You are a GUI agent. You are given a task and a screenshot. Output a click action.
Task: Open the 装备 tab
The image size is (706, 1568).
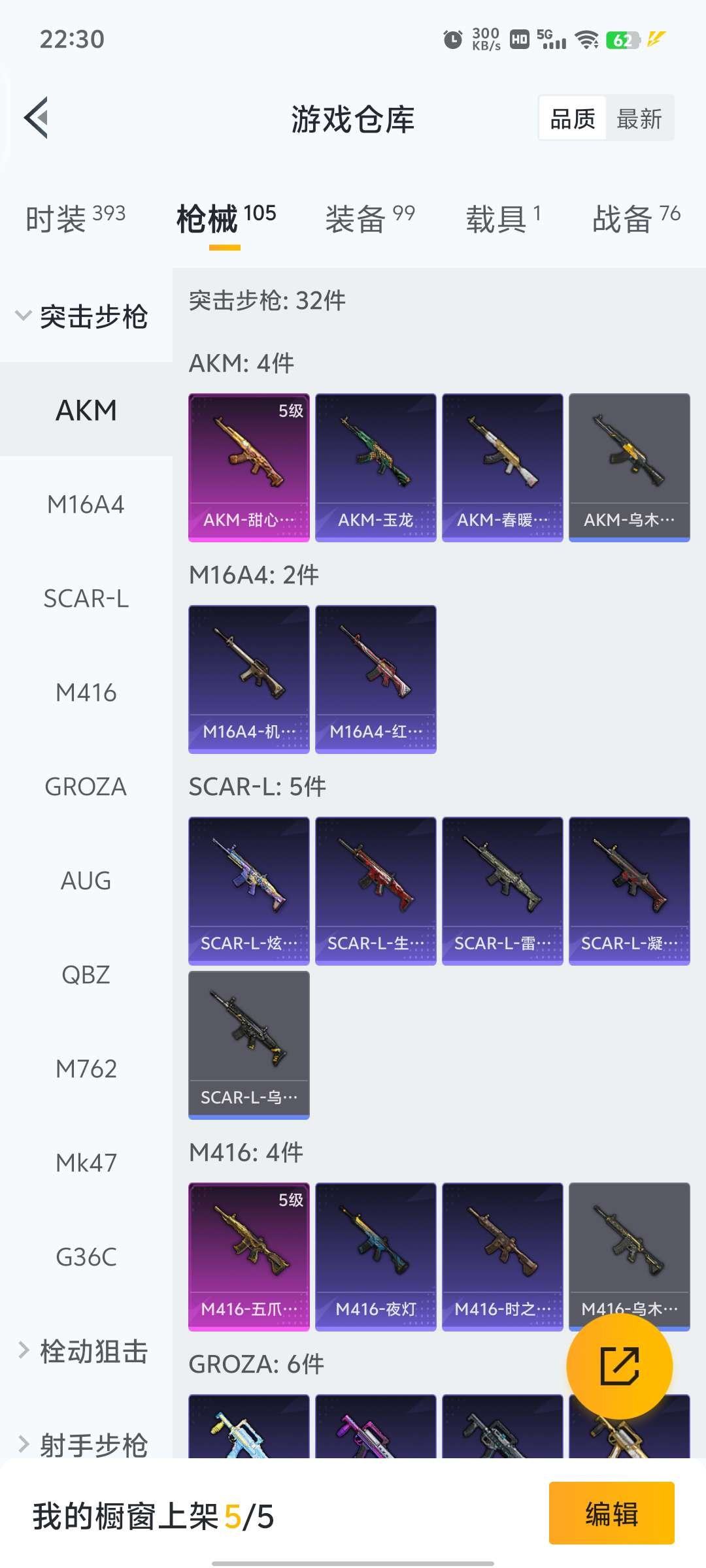[370, 219]
